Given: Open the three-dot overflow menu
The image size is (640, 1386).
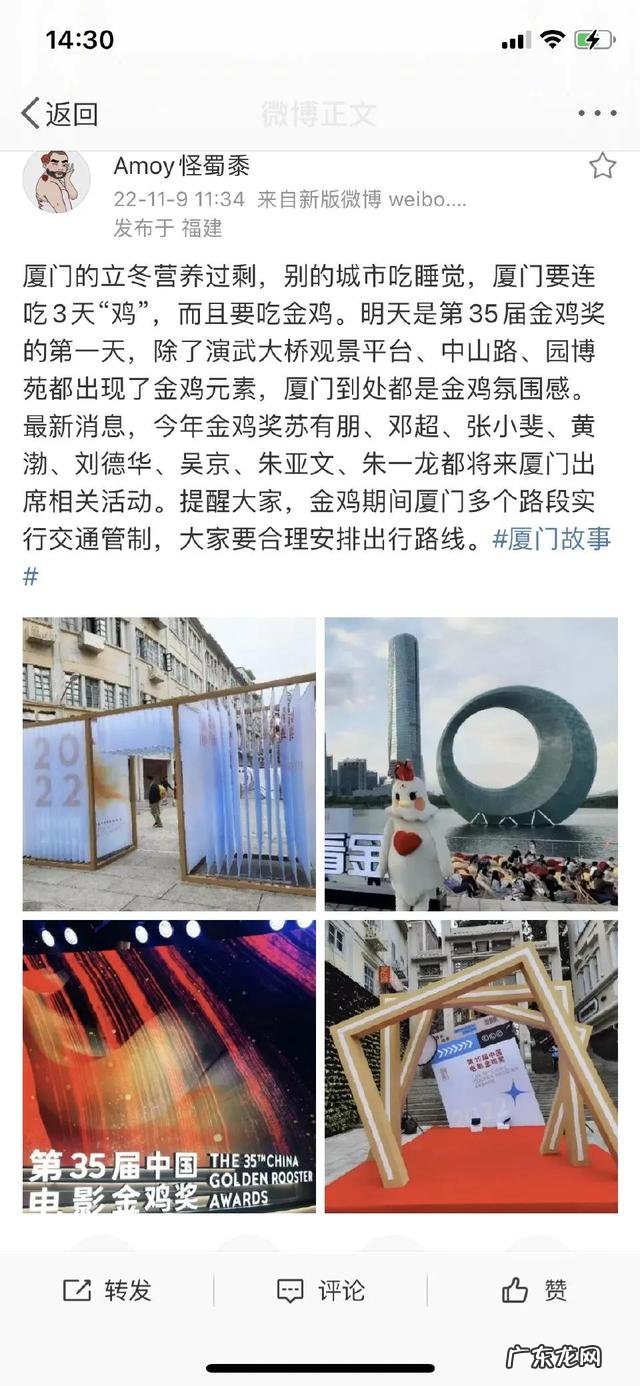Looking at the screenshot, I should click(x=597, y=114).
